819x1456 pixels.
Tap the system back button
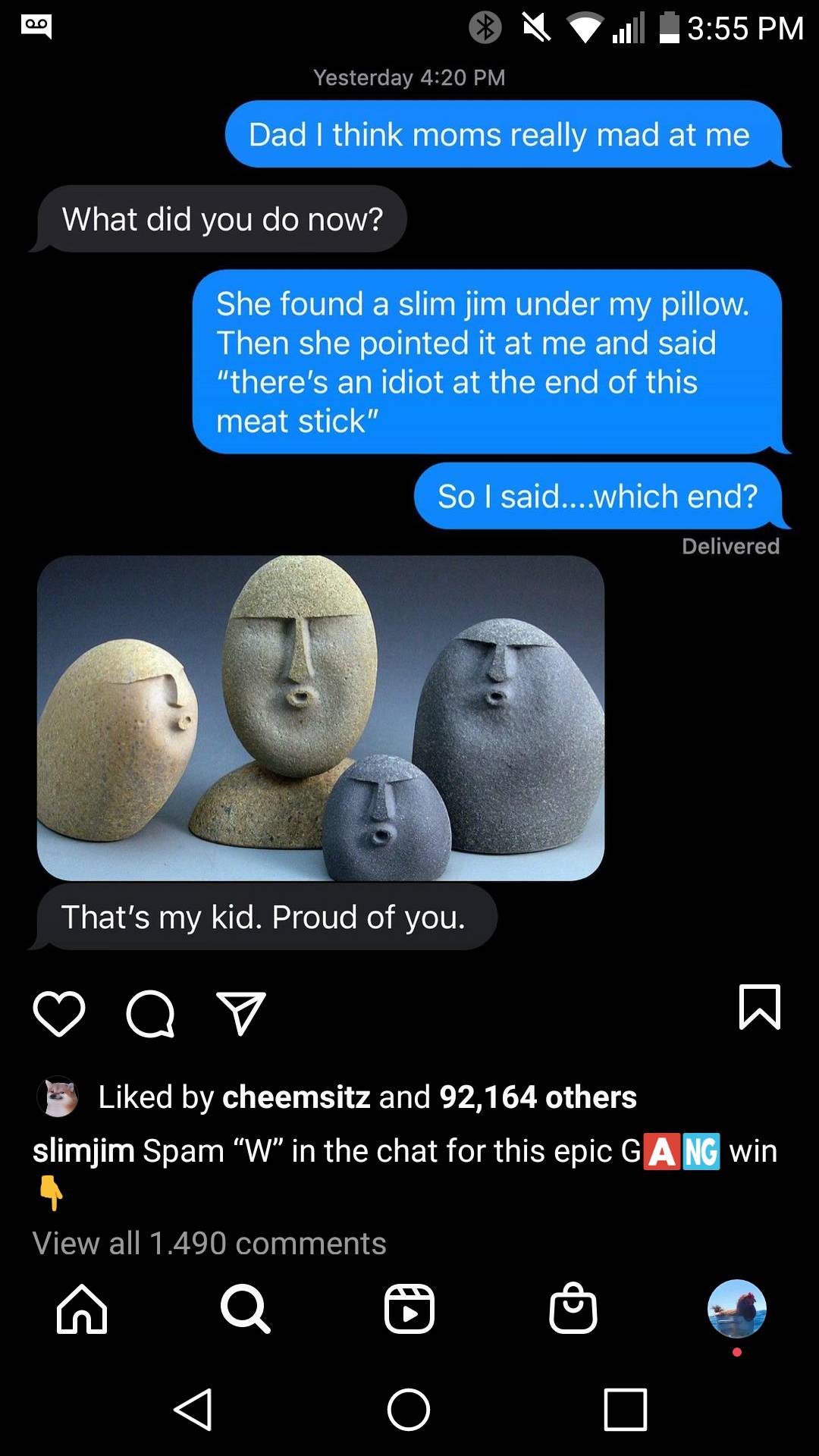[x=193, y=1410]
